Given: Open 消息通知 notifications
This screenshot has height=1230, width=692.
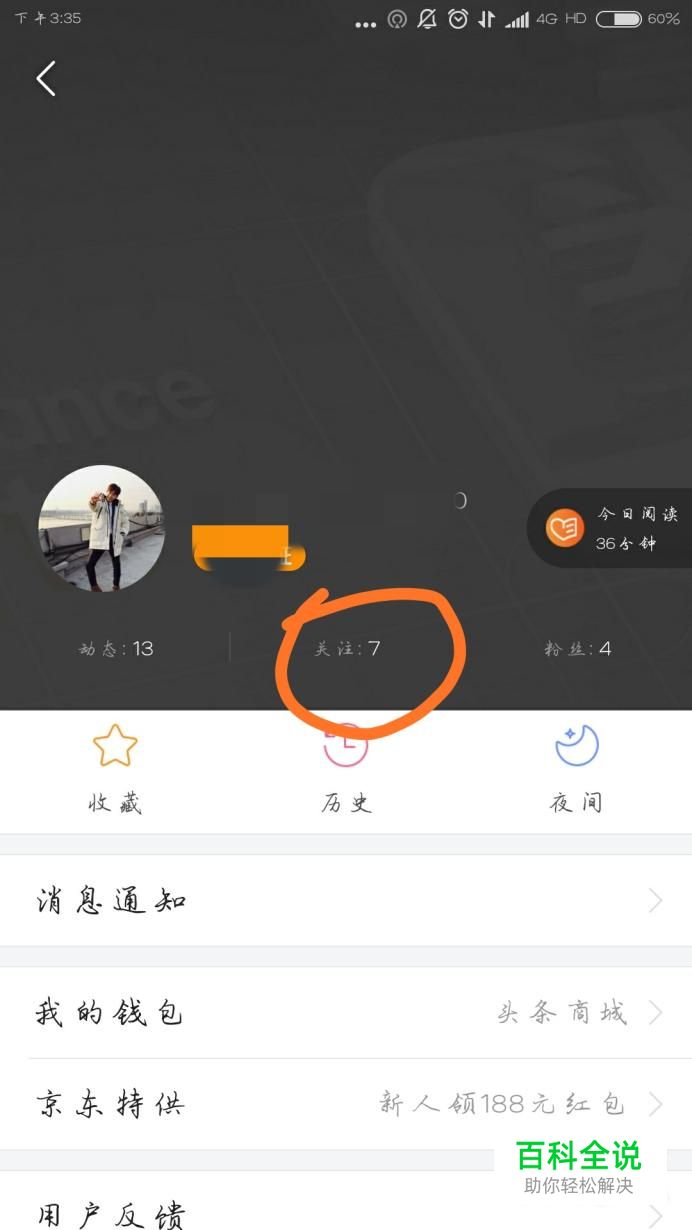Looking at the screenshot, I should point(346,901).
